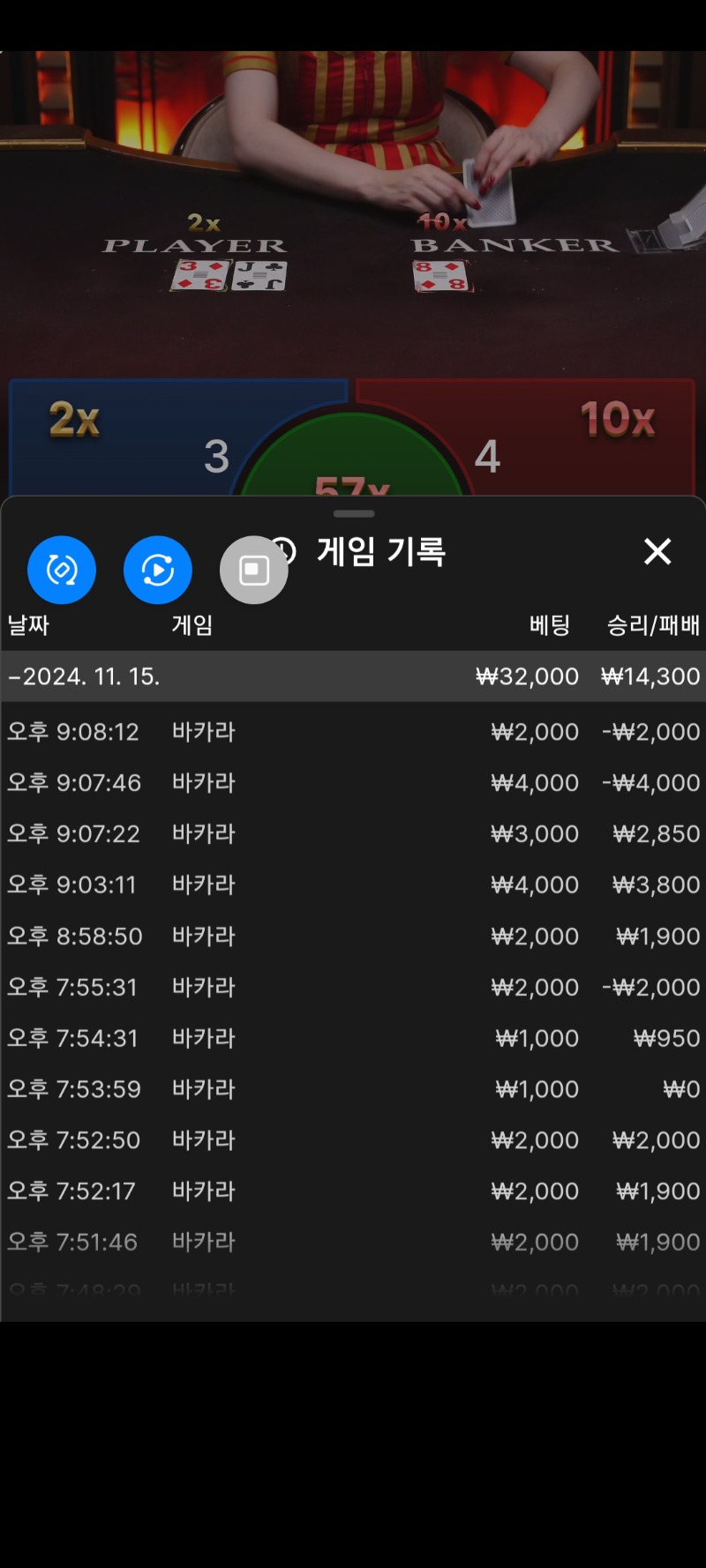Open the 오후 7:55:31 바카라 record
The height and width of the screenshot is (1568, 706).
pos(353,987)
